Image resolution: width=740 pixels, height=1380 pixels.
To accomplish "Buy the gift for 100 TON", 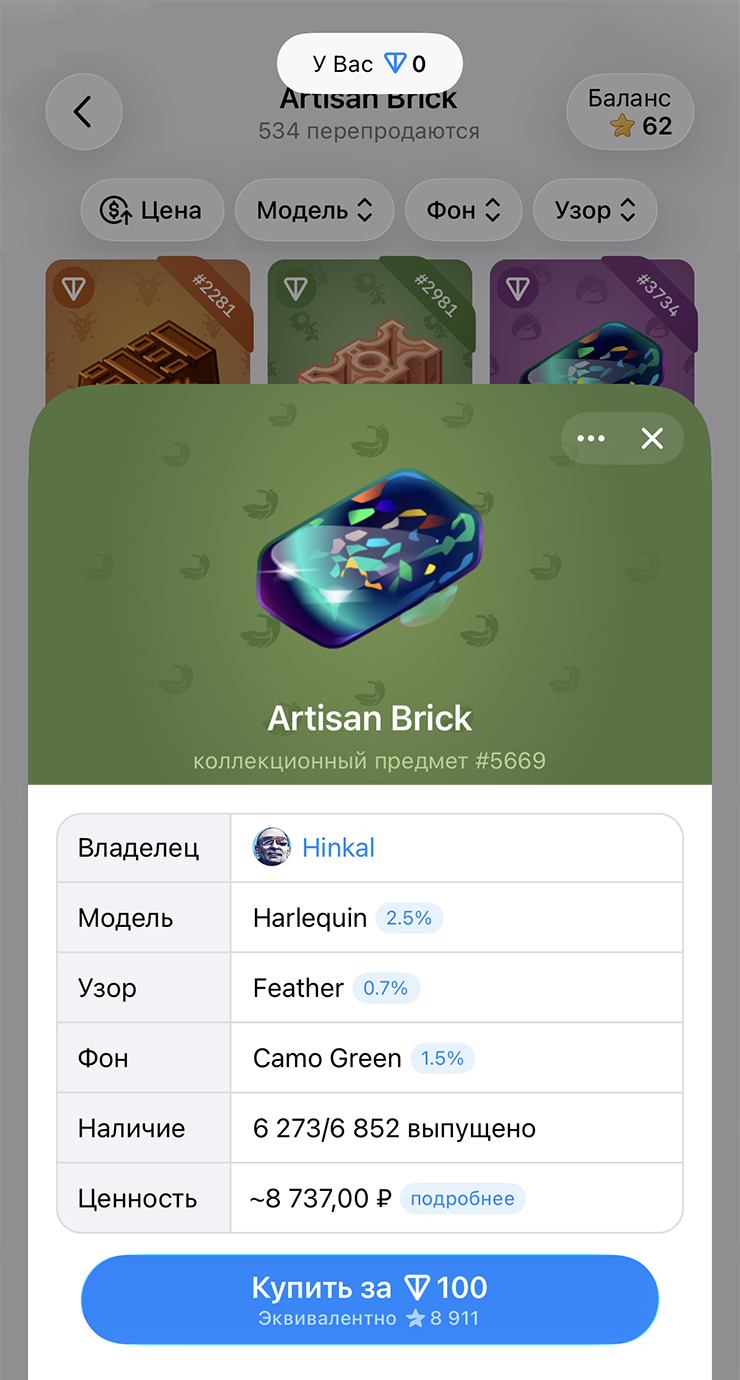I will click(x=369, y=1298).
